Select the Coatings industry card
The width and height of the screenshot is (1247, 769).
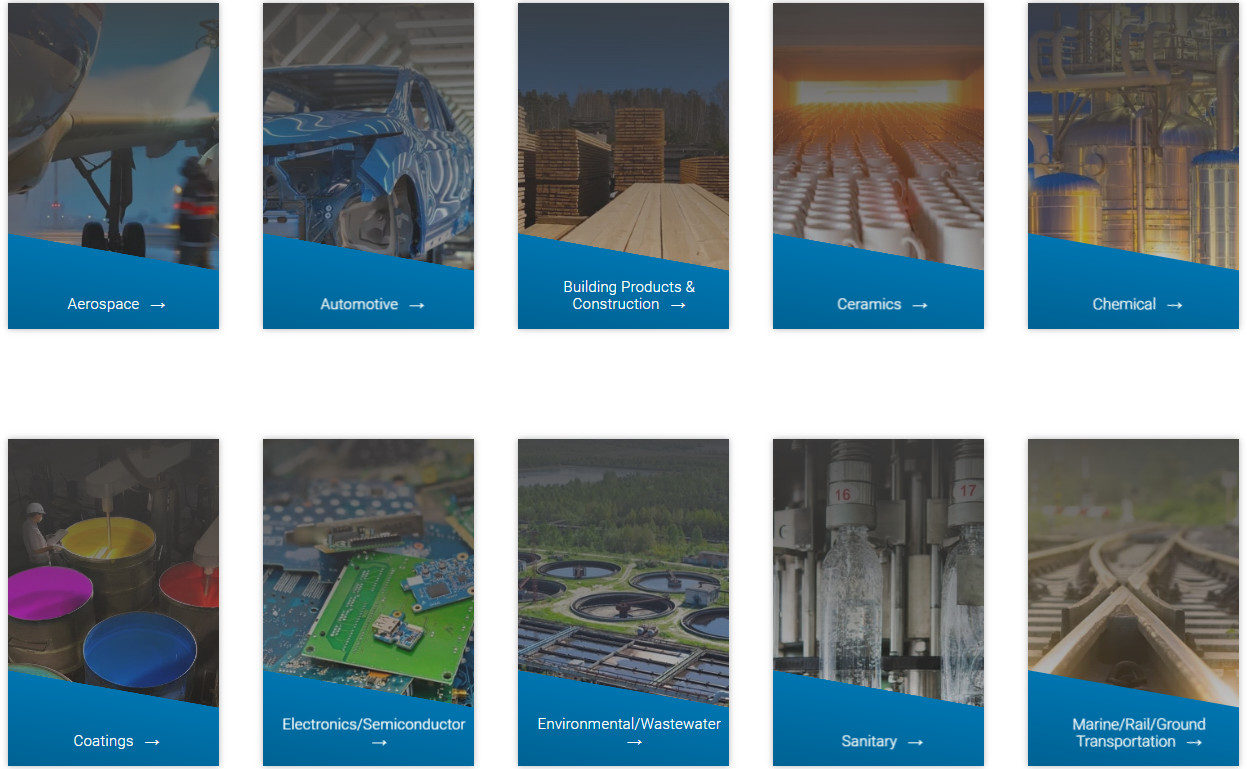(114, 741)
